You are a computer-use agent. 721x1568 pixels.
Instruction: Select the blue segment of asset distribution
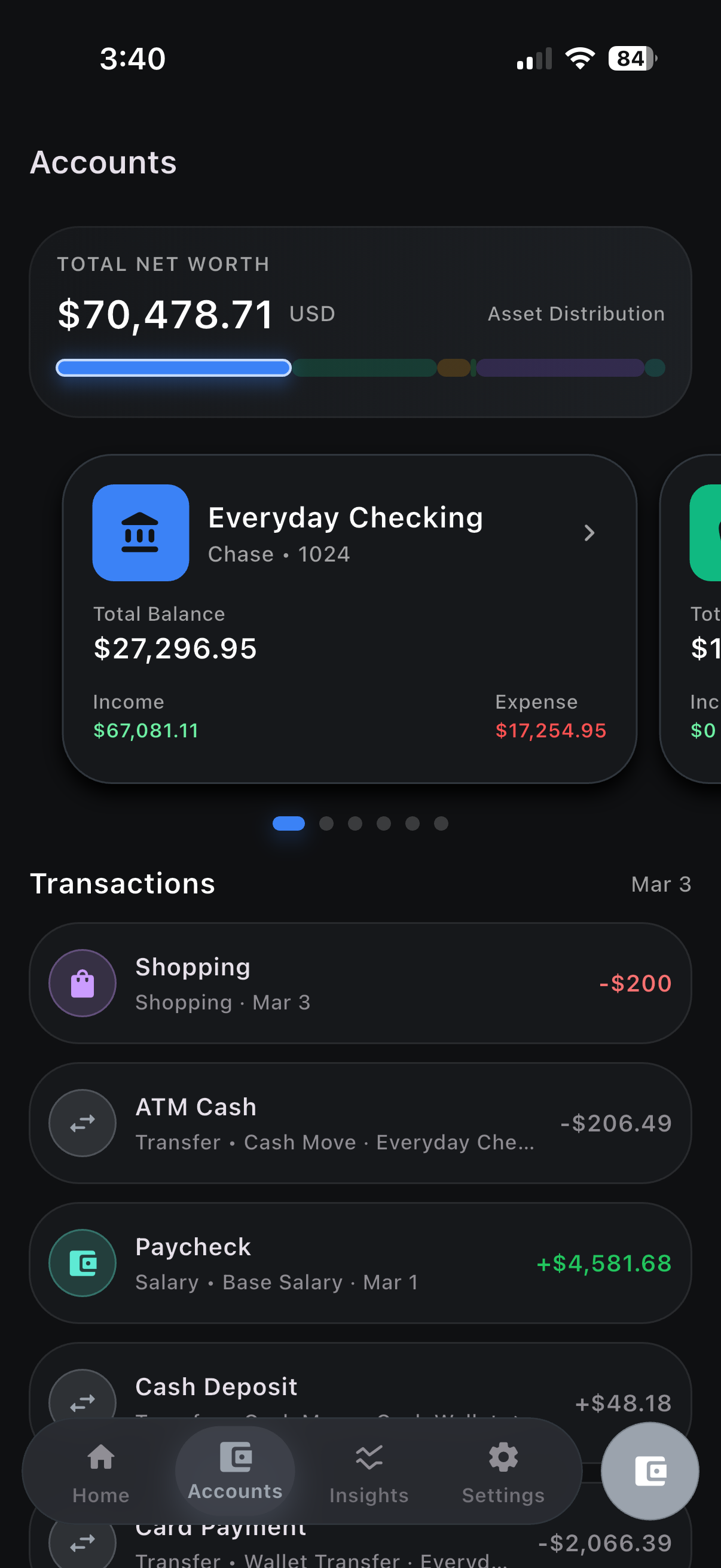pos(173,368)
